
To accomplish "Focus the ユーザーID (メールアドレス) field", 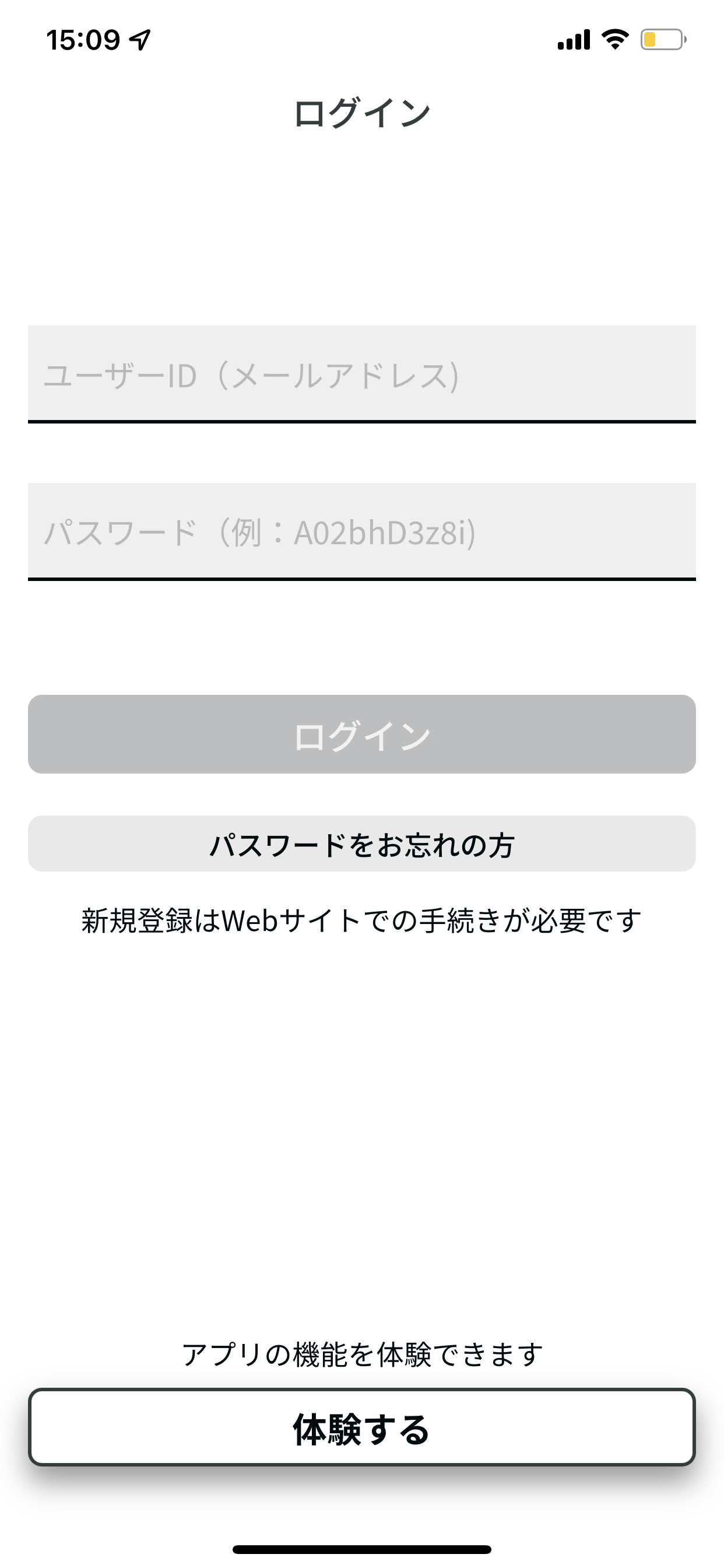I will (x=361, y=374).
